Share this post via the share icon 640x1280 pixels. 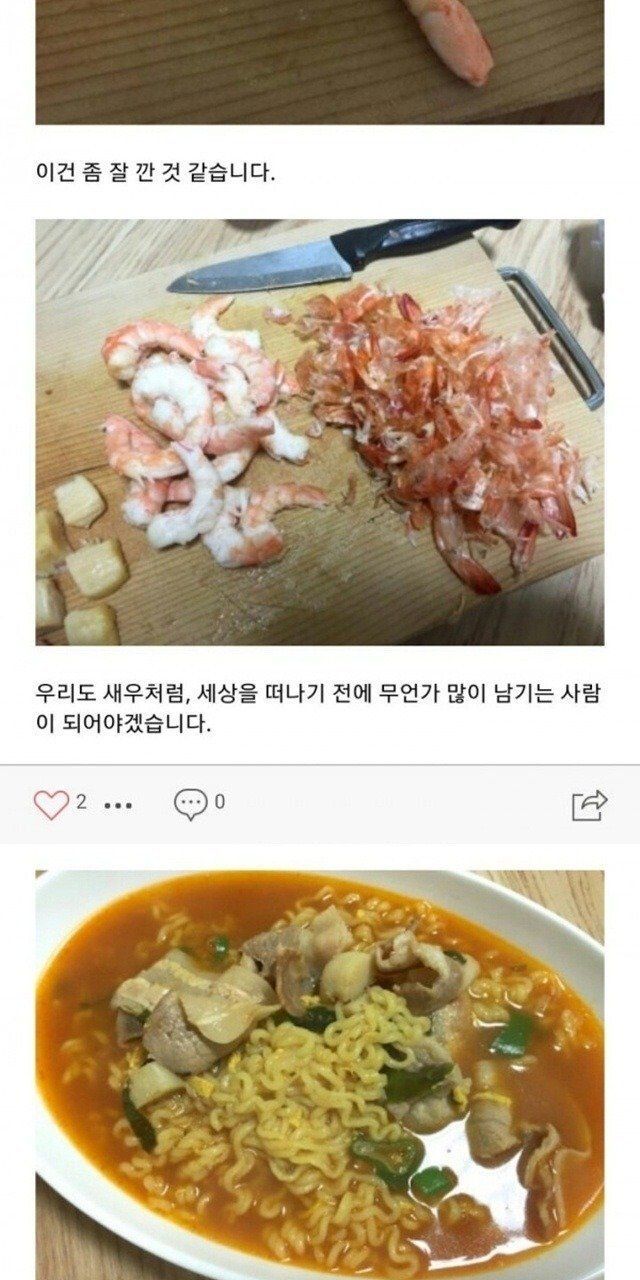(589, 804)
